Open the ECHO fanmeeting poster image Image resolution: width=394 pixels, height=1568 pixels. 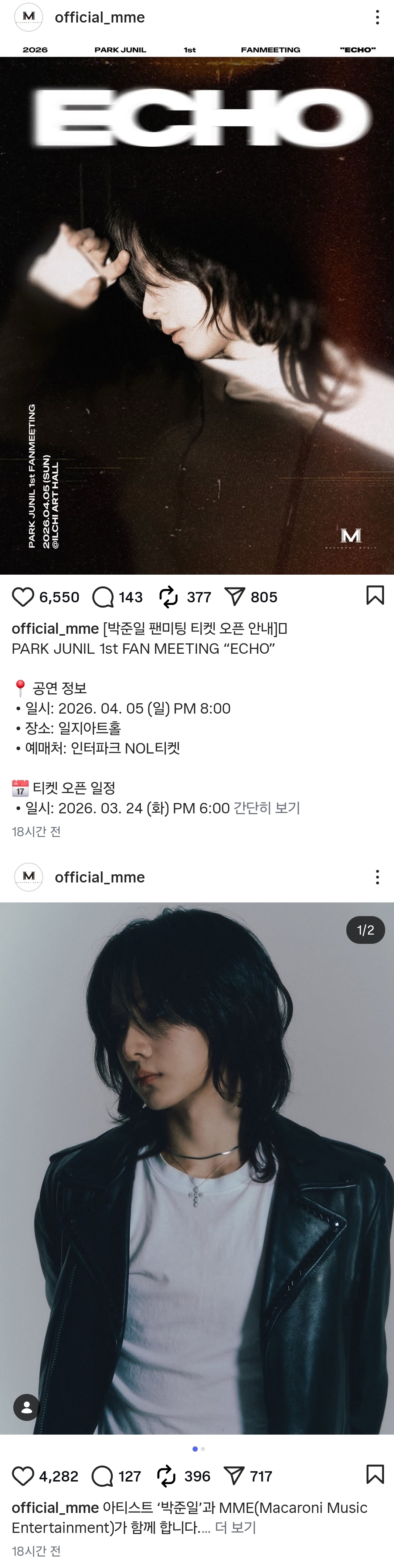coord(197,315)
